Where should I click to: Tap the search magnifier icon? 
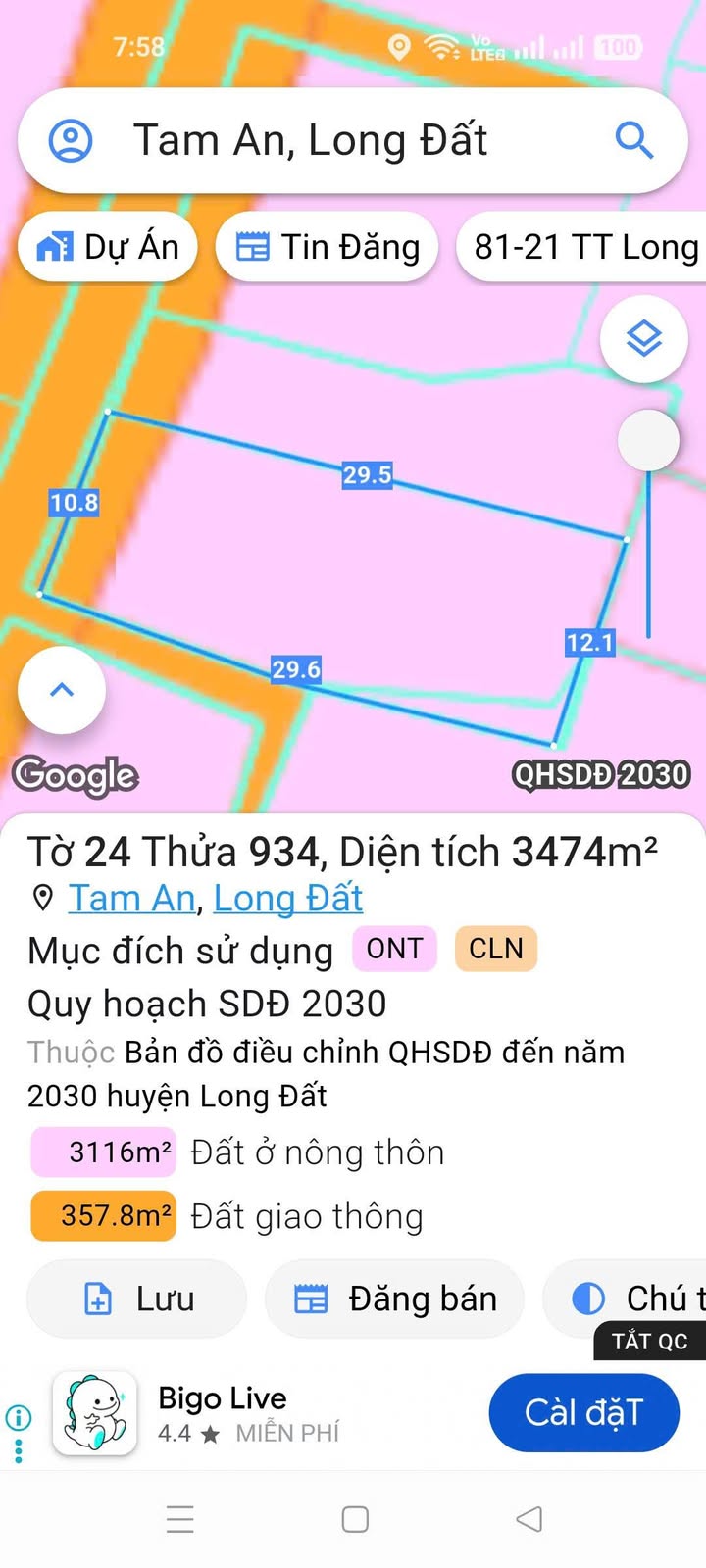pos(633,140)
